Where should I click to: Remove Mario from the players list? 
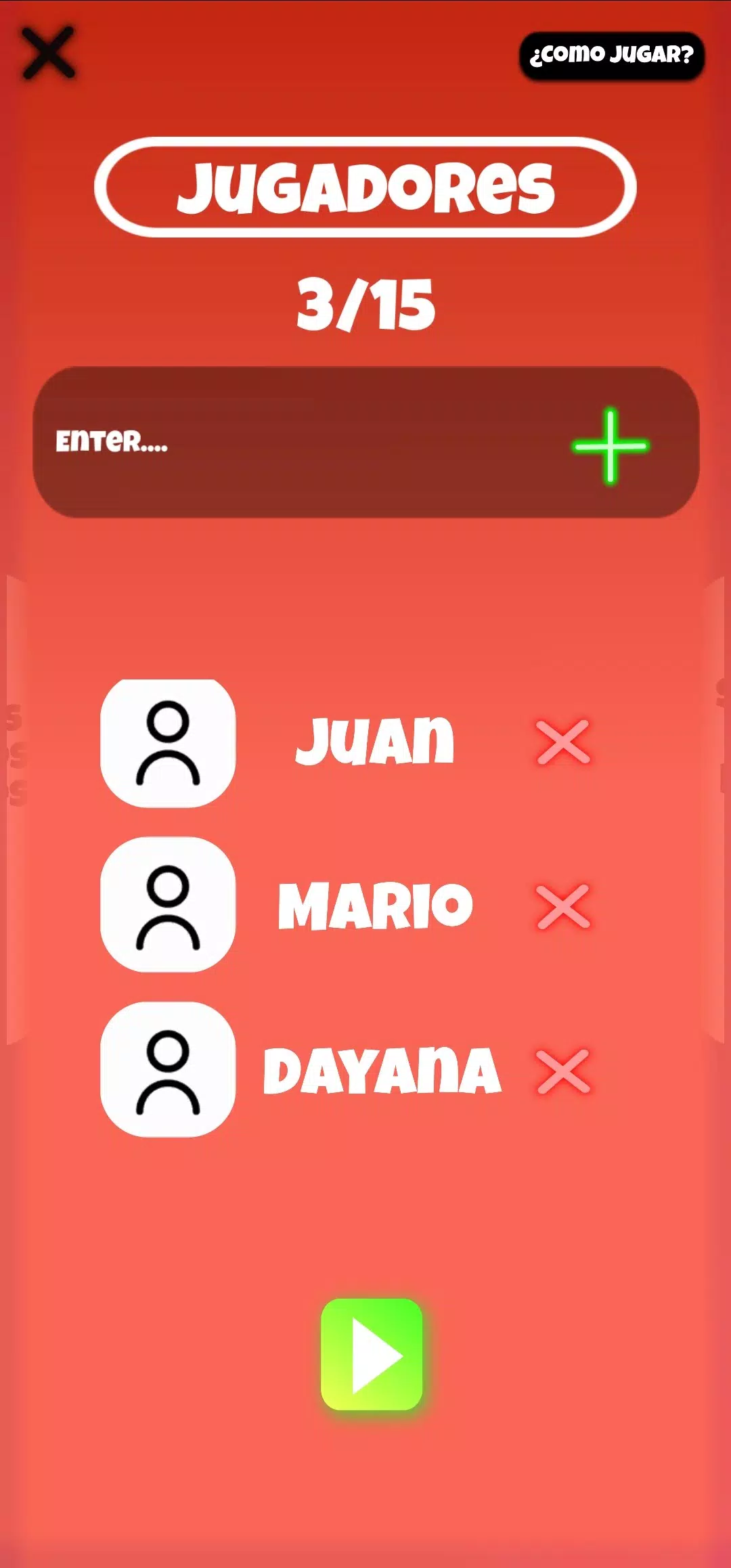click(x=562, y=906)
